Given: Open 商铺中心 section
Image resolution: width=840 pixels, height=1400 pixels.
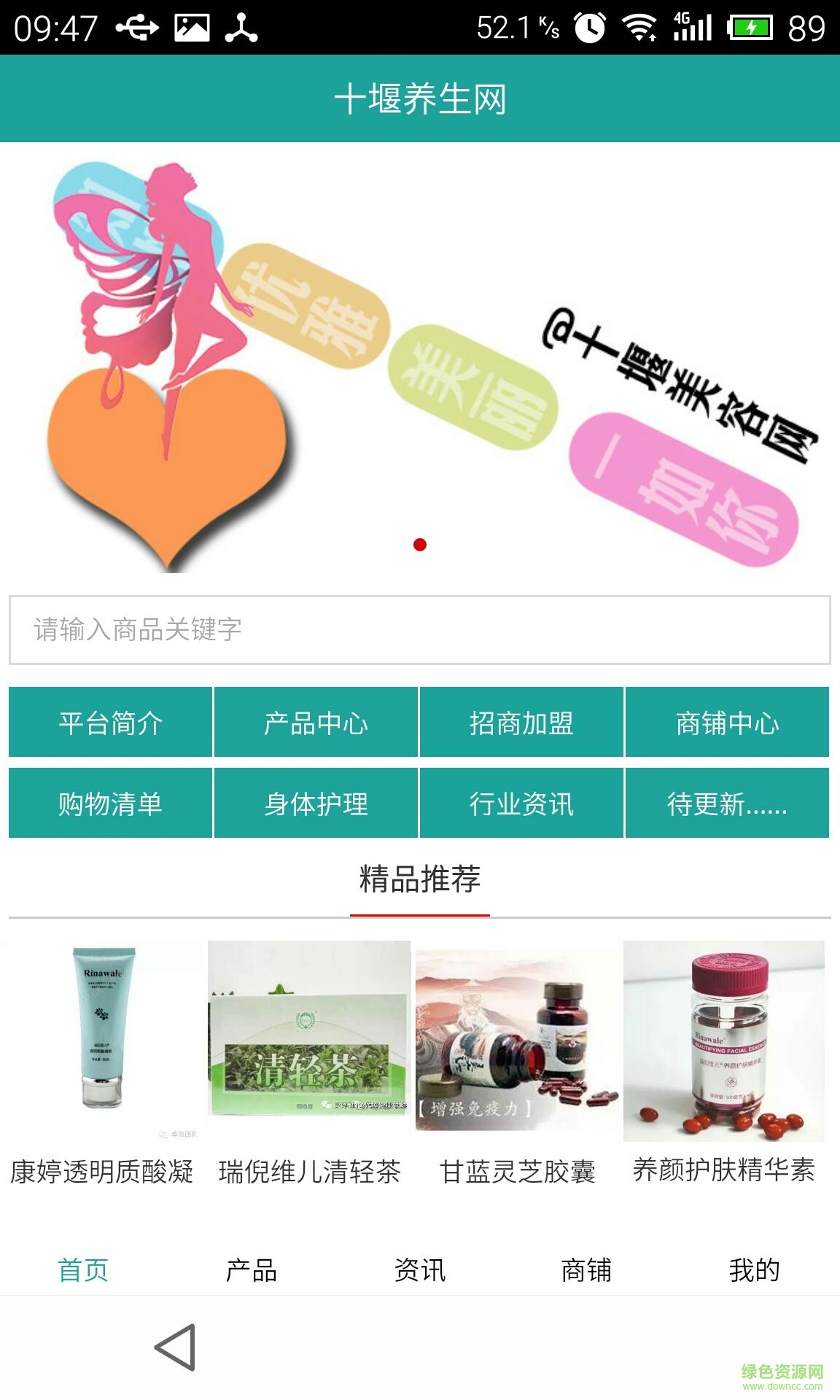Looking at the screenshot, I should tap(727, 723).
